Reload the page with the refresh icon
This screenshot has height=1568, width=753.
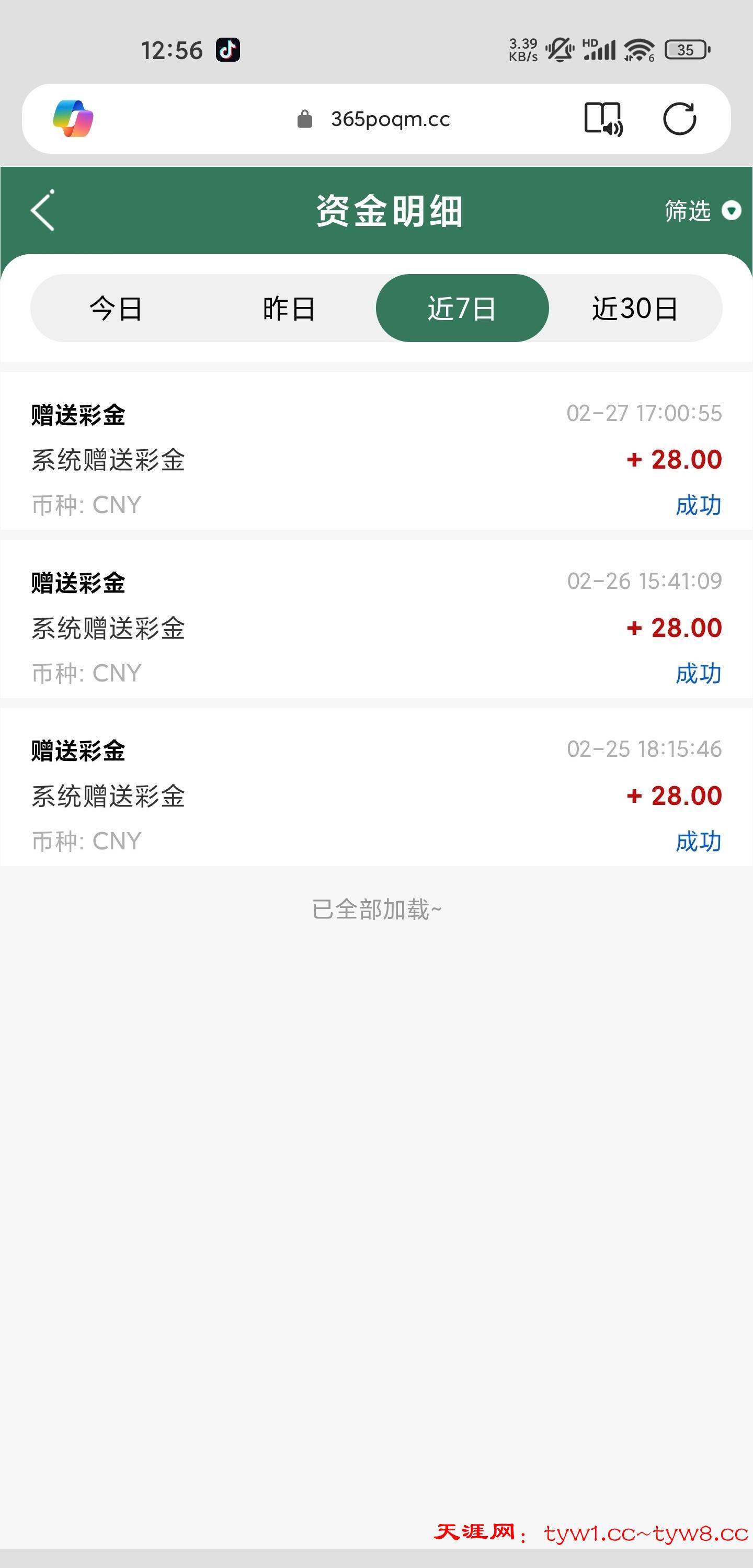679,119
